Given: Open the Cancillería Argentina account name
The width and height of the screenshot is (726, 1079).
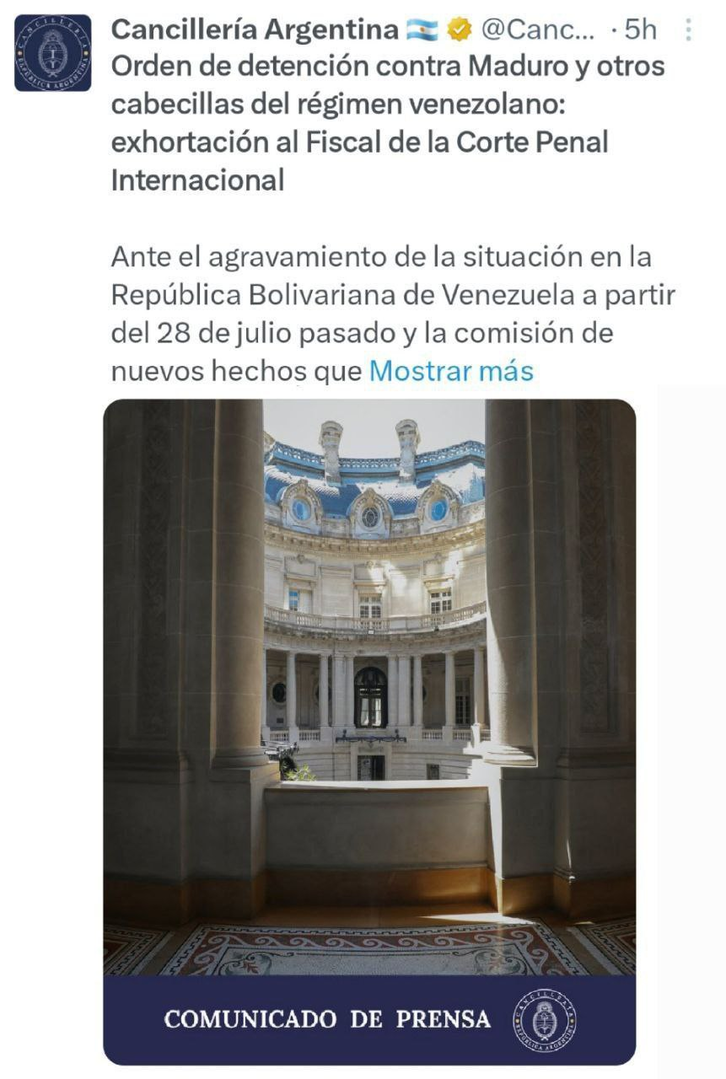Looking at the screenshot, I should (x=255, y=31).
